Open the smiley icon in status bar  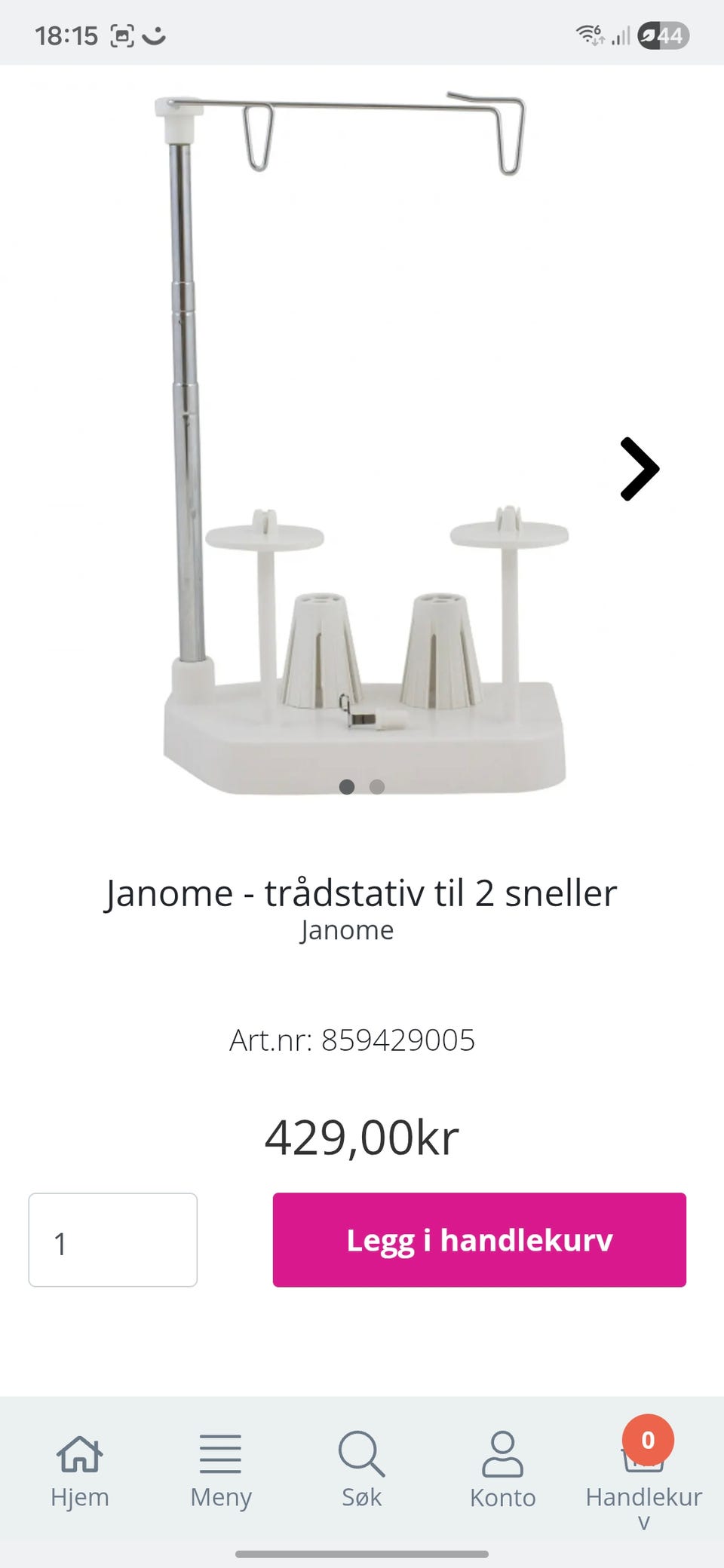155,34
